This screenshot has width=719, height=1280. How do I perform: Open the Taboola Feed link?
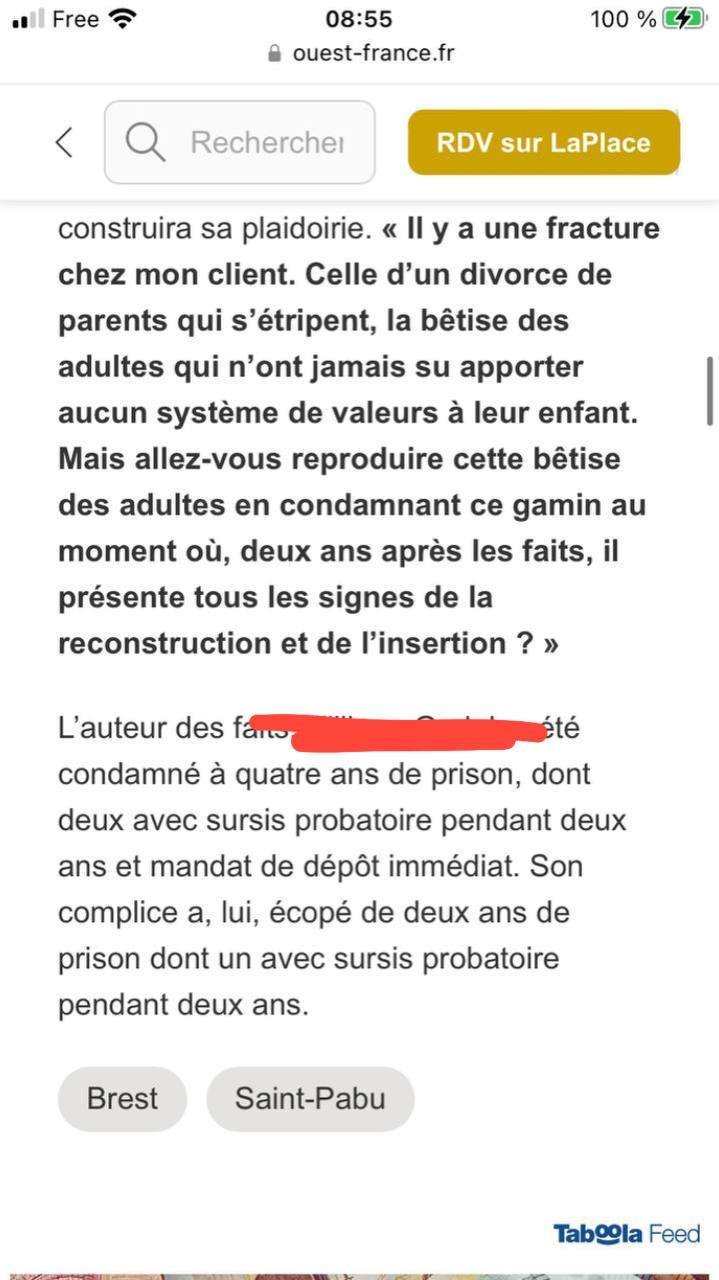click(626, 1233)
